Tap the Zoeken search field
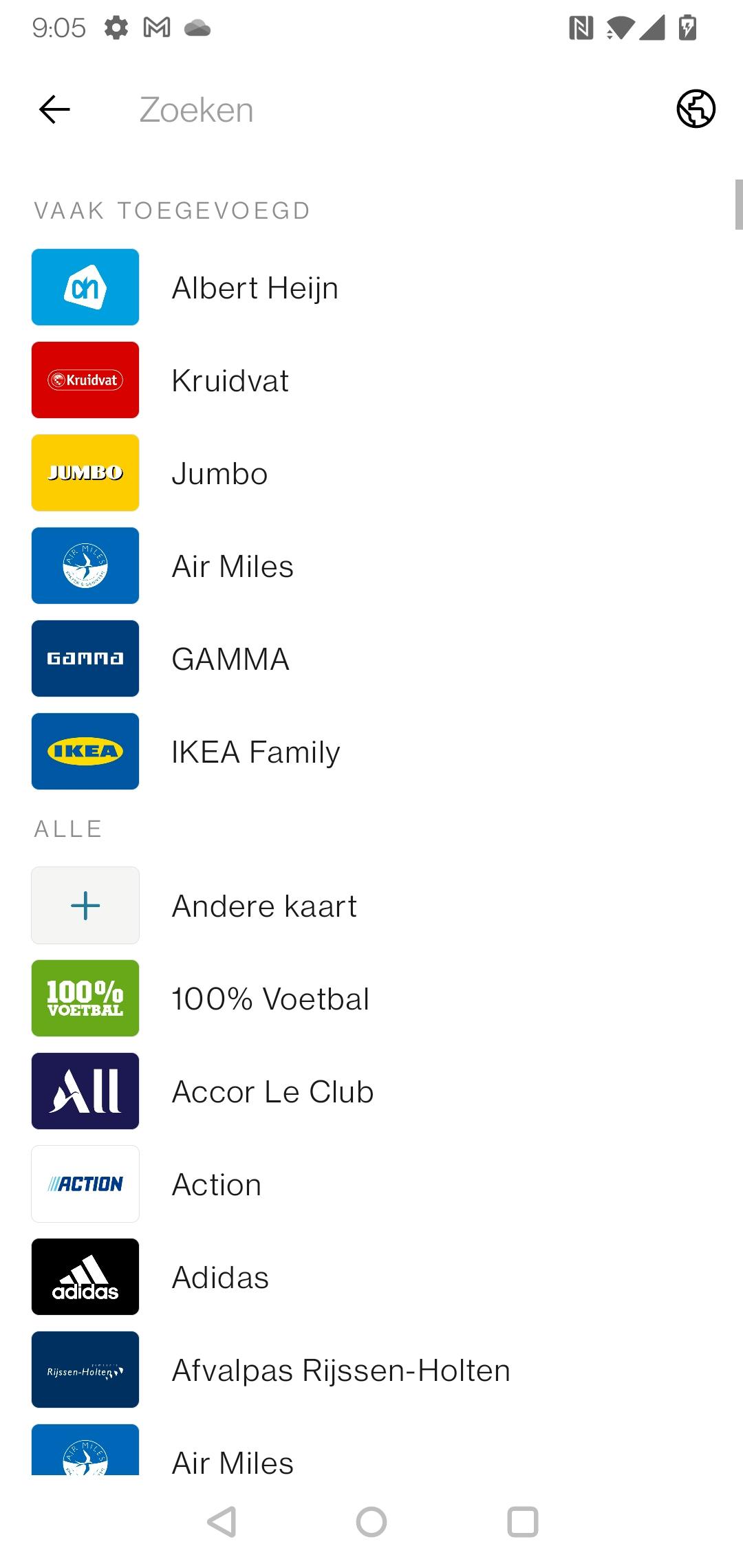This screenshot has height=1568, width=743. pyautogui.click(x=385, y=110)
